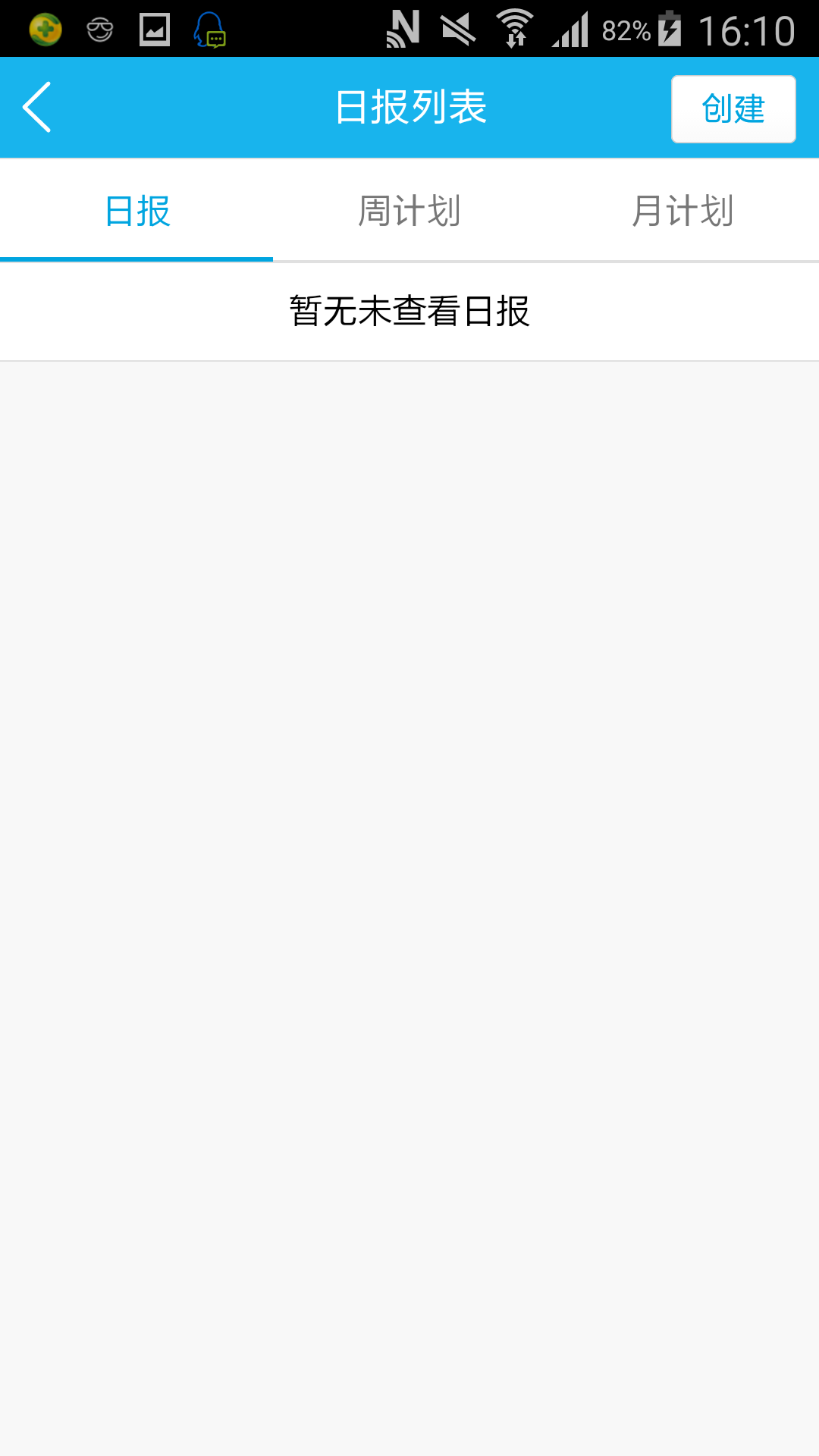Viewport: 819px width, 1456px height.
Task: Tap the 创建 button
Action: pos(733,108)
